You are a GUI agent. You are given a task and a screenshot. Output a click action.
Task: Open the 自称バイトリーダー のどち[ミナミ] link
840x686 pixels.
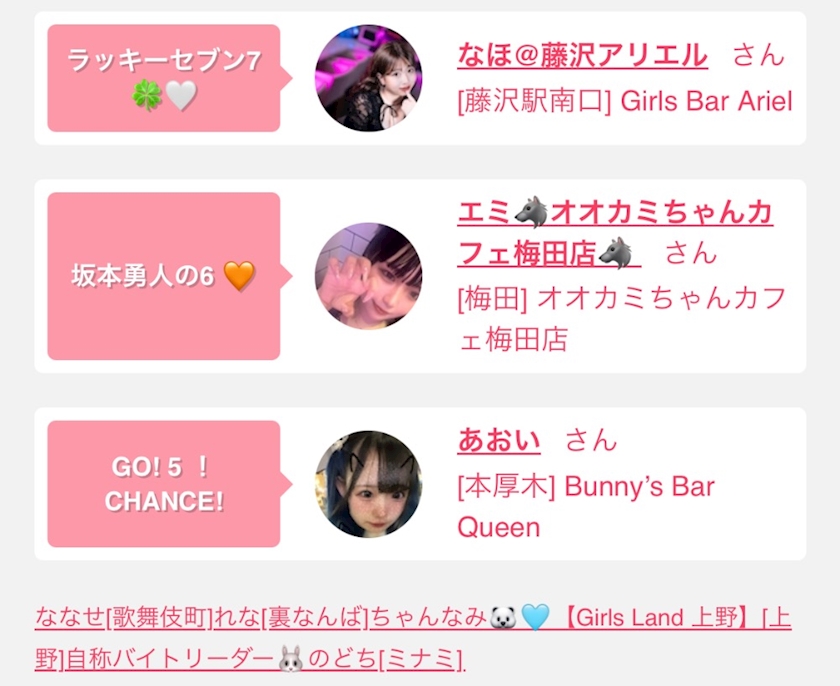265,659
